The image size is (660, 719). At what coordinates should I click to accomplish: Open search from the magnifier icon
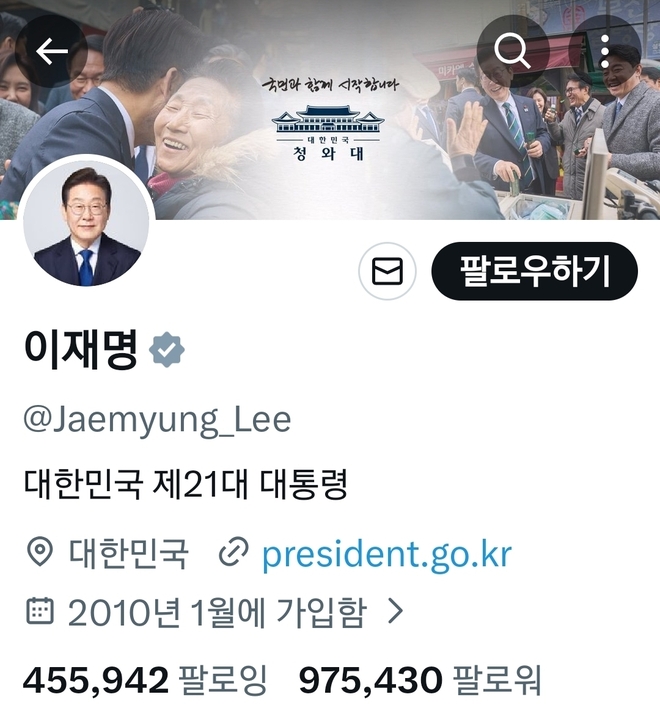pos(512,51)
